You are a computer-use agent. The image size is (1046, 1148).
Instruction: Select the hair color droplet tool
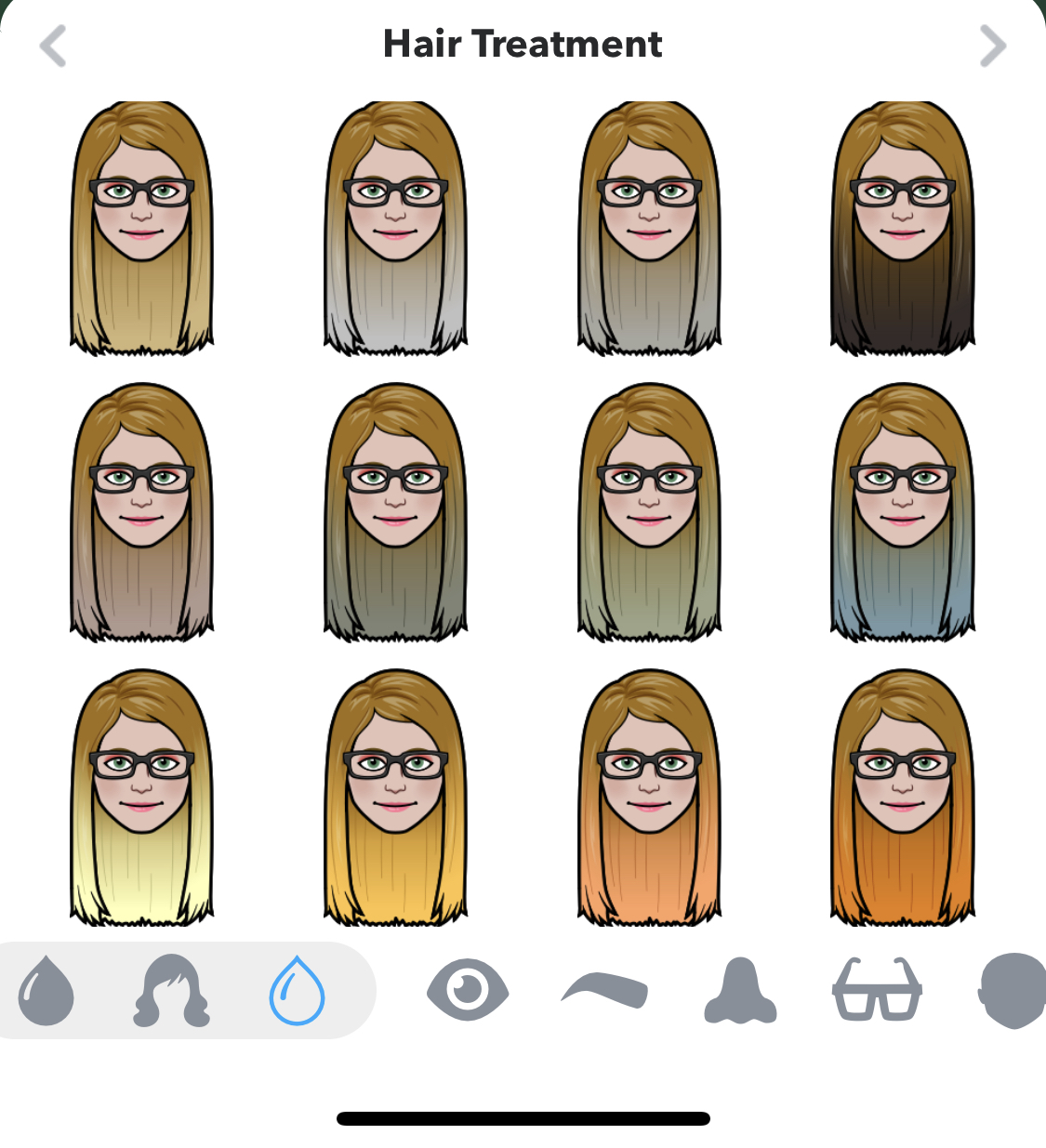click(46, 992)
